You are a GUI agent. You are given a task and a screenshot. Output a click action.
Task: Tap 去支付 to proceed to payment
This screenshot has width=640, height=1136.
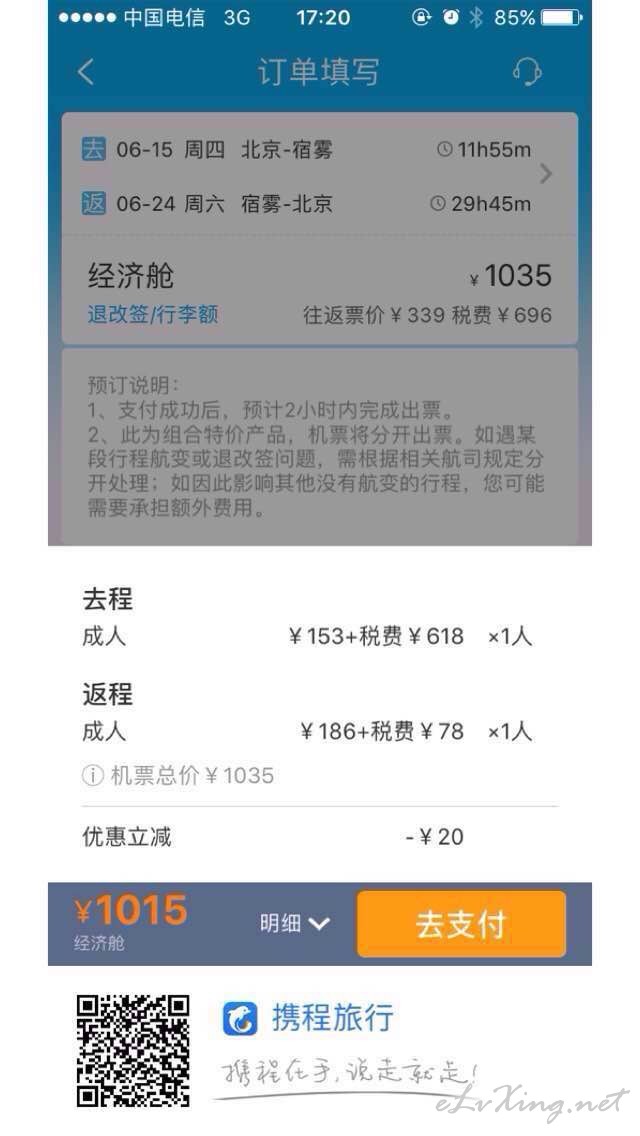click(x=461, y=924)
